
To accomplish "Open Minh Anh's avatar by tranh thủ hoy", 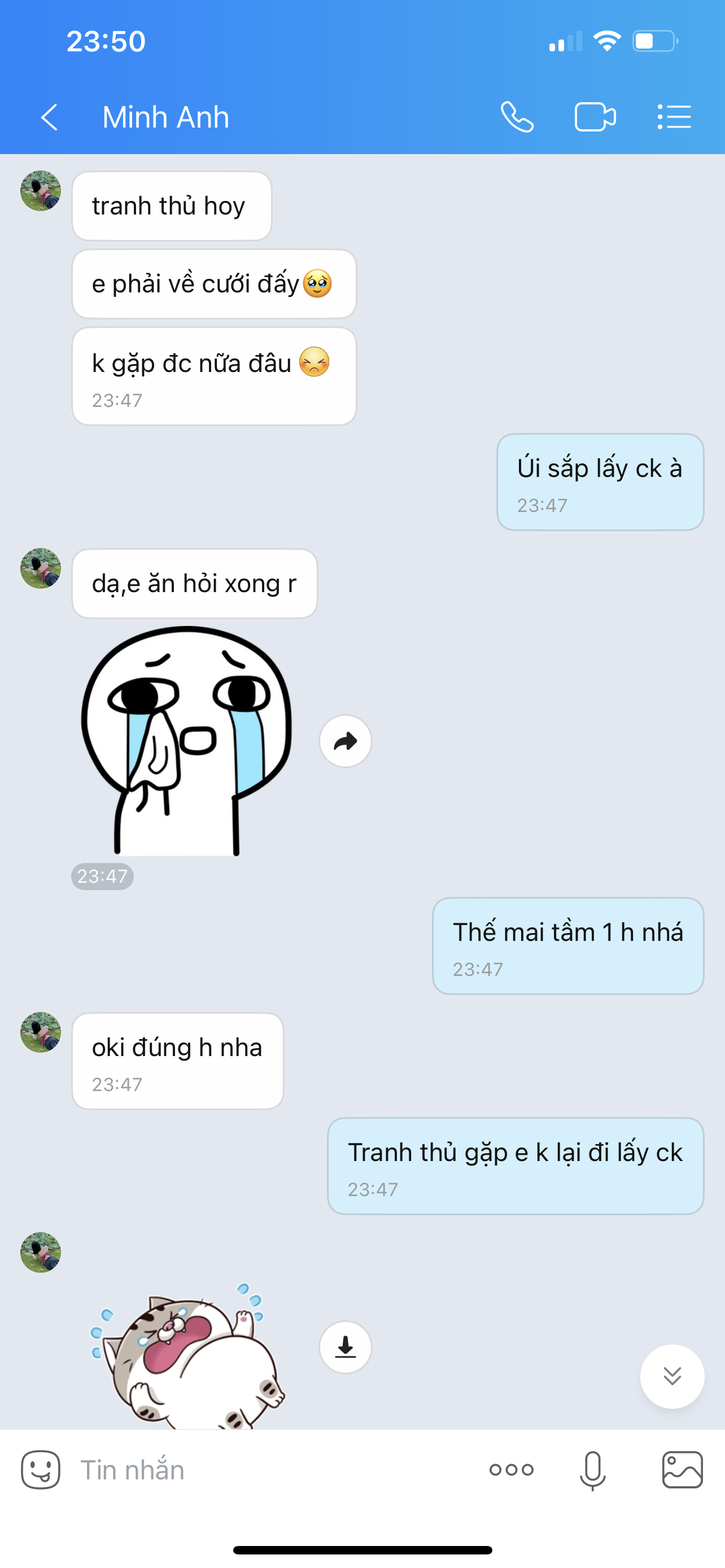I will (x=41, y=191).
